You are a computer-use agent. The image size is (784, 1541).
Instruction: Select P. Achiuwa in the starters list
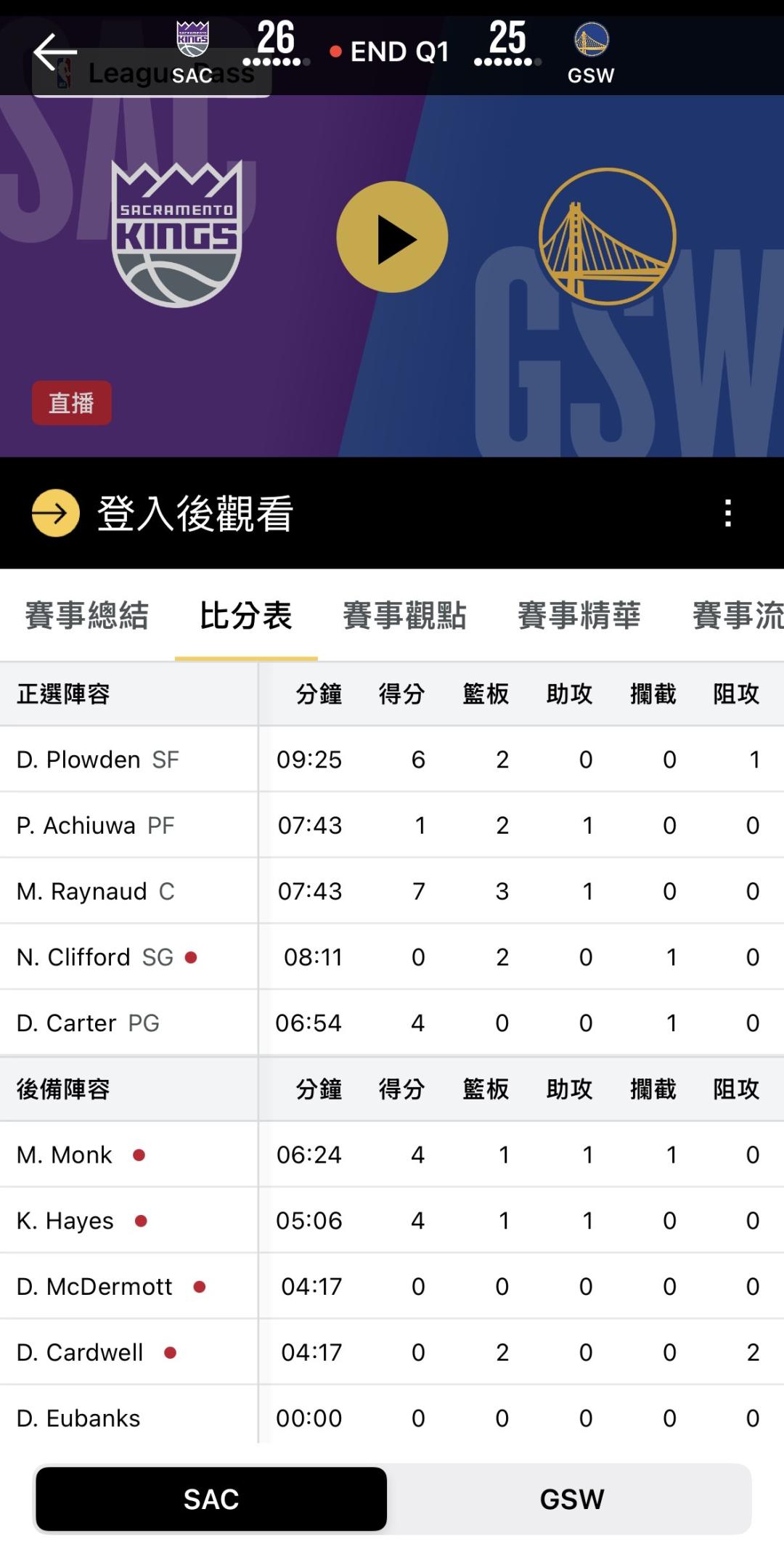click(95, 826)
